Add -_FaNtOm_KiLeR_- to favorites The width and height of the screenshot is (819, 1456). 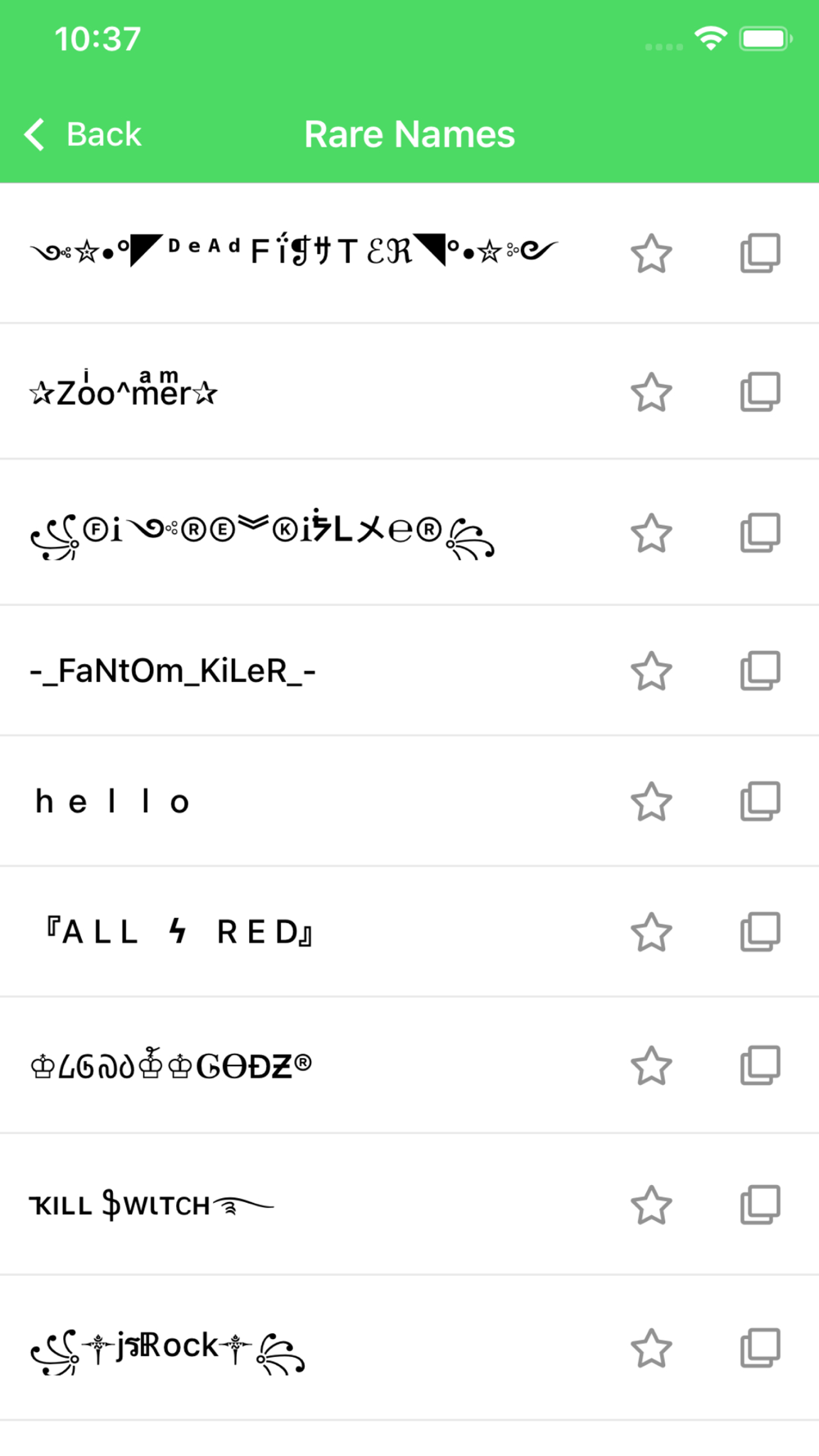[651, 671]
